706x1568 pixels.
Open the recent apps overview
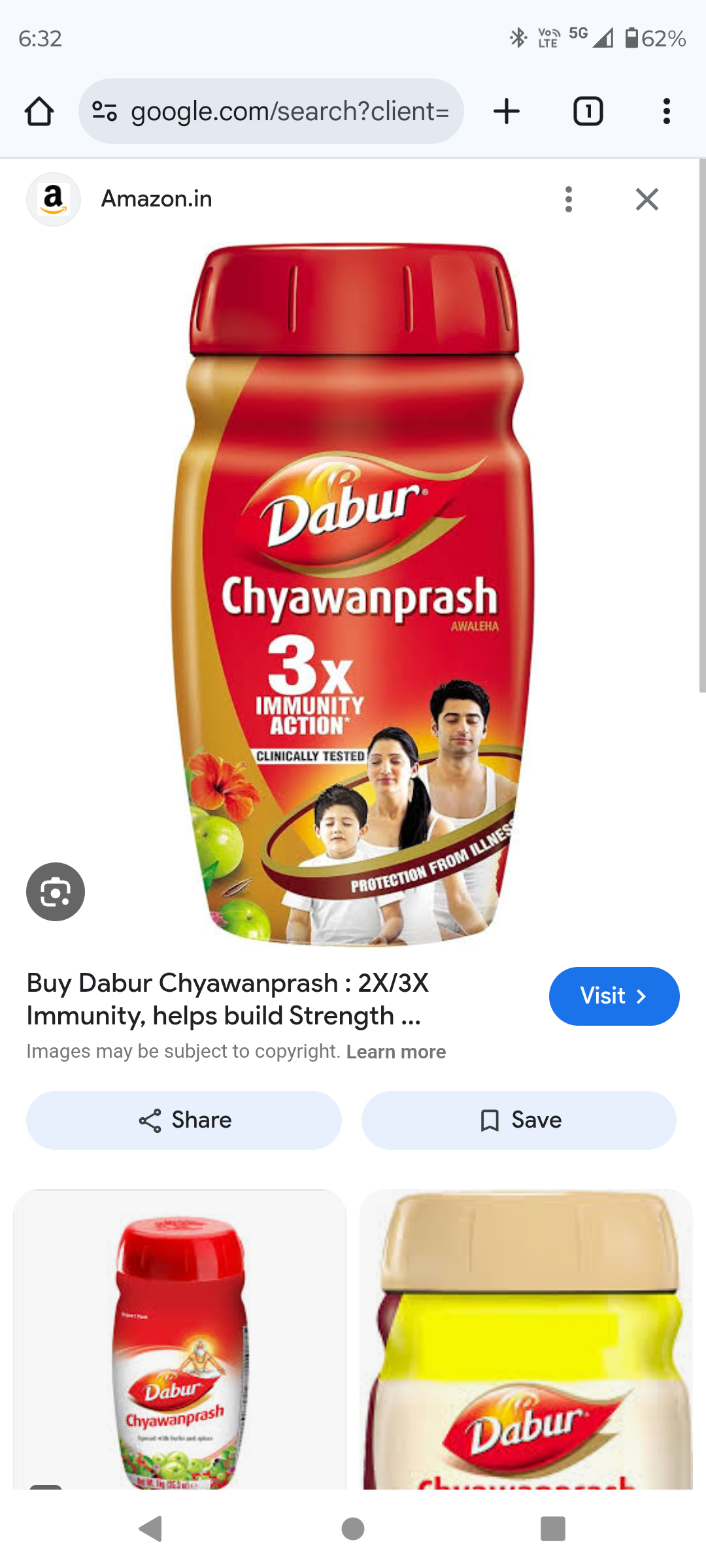553,1529
